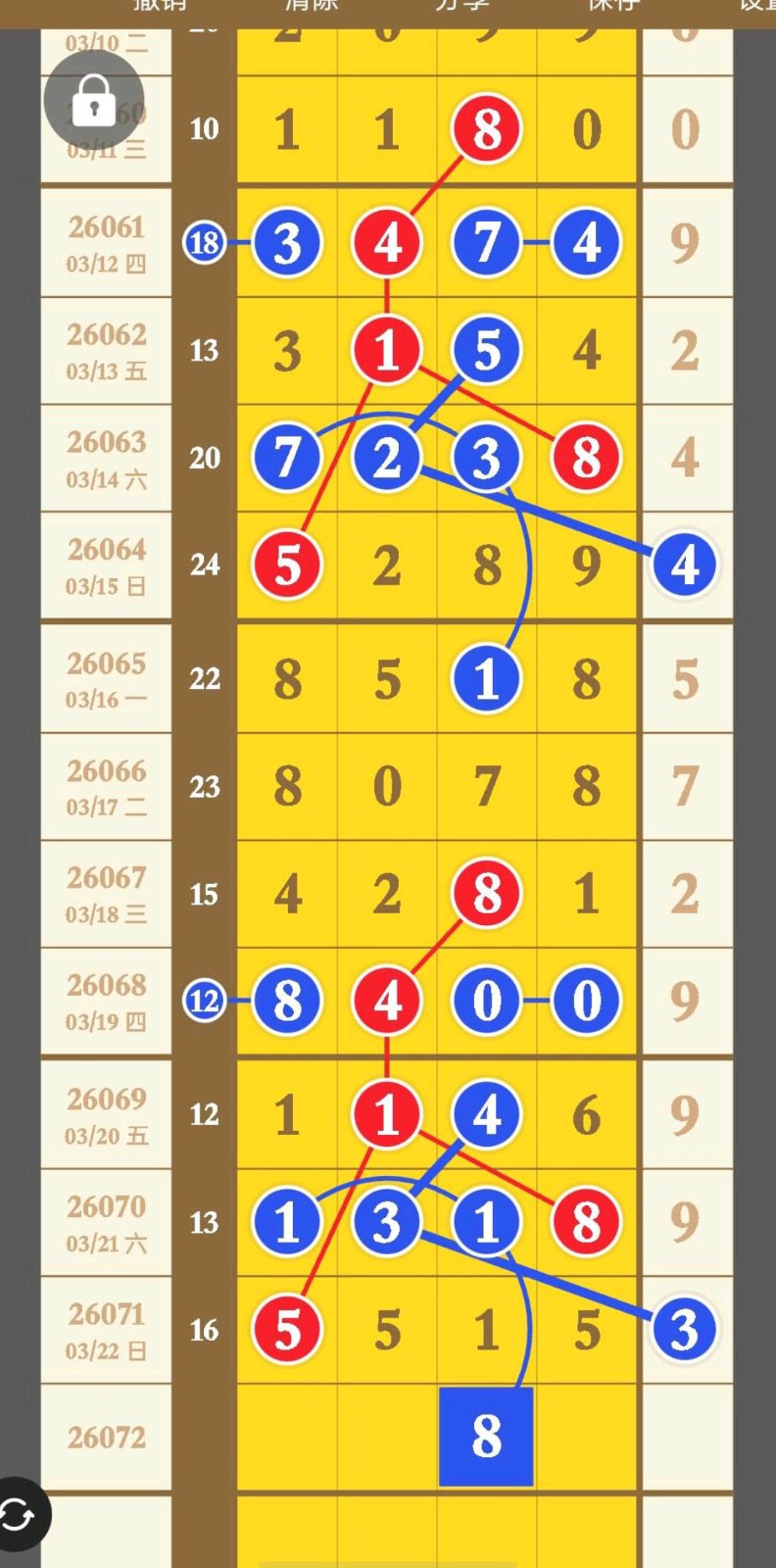Tap the red circled 8 in issue 26063

click(x=586, y=458)
